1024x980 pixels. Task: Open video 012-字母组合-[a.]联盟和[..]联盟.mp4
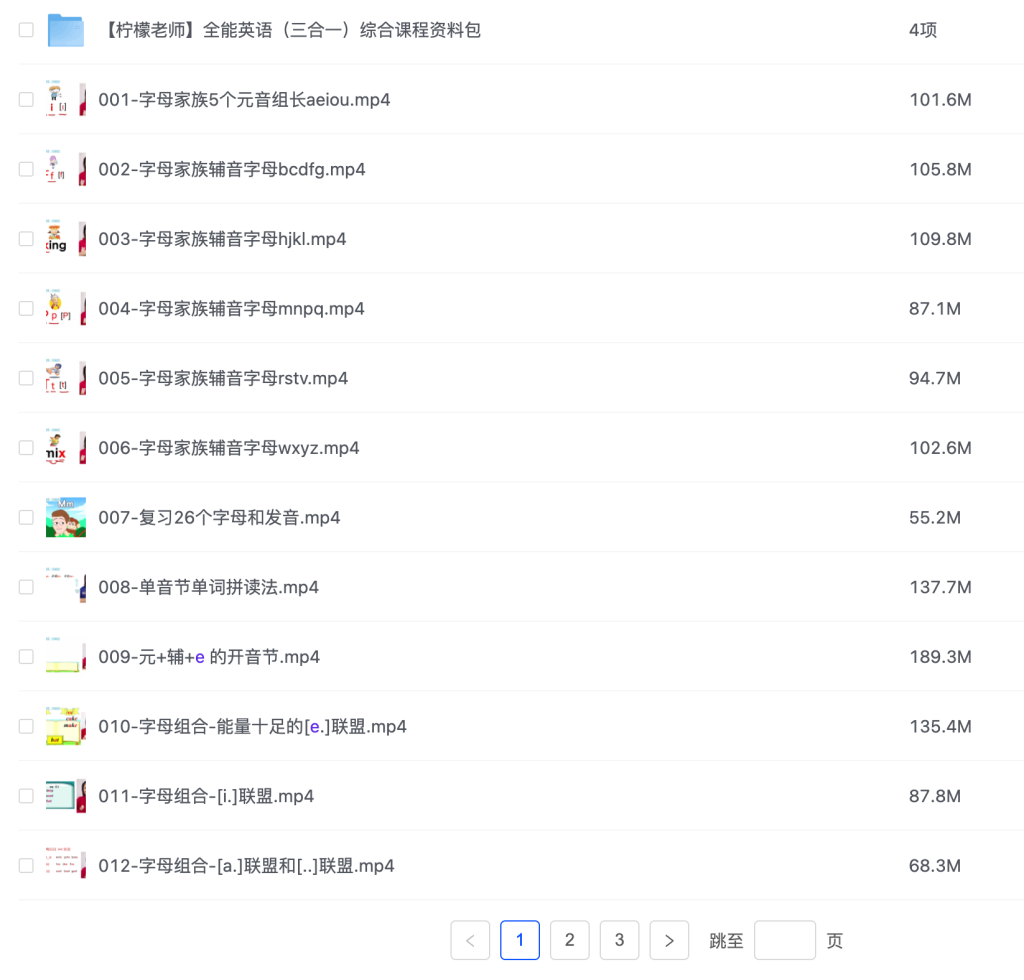tap(246, 865)
